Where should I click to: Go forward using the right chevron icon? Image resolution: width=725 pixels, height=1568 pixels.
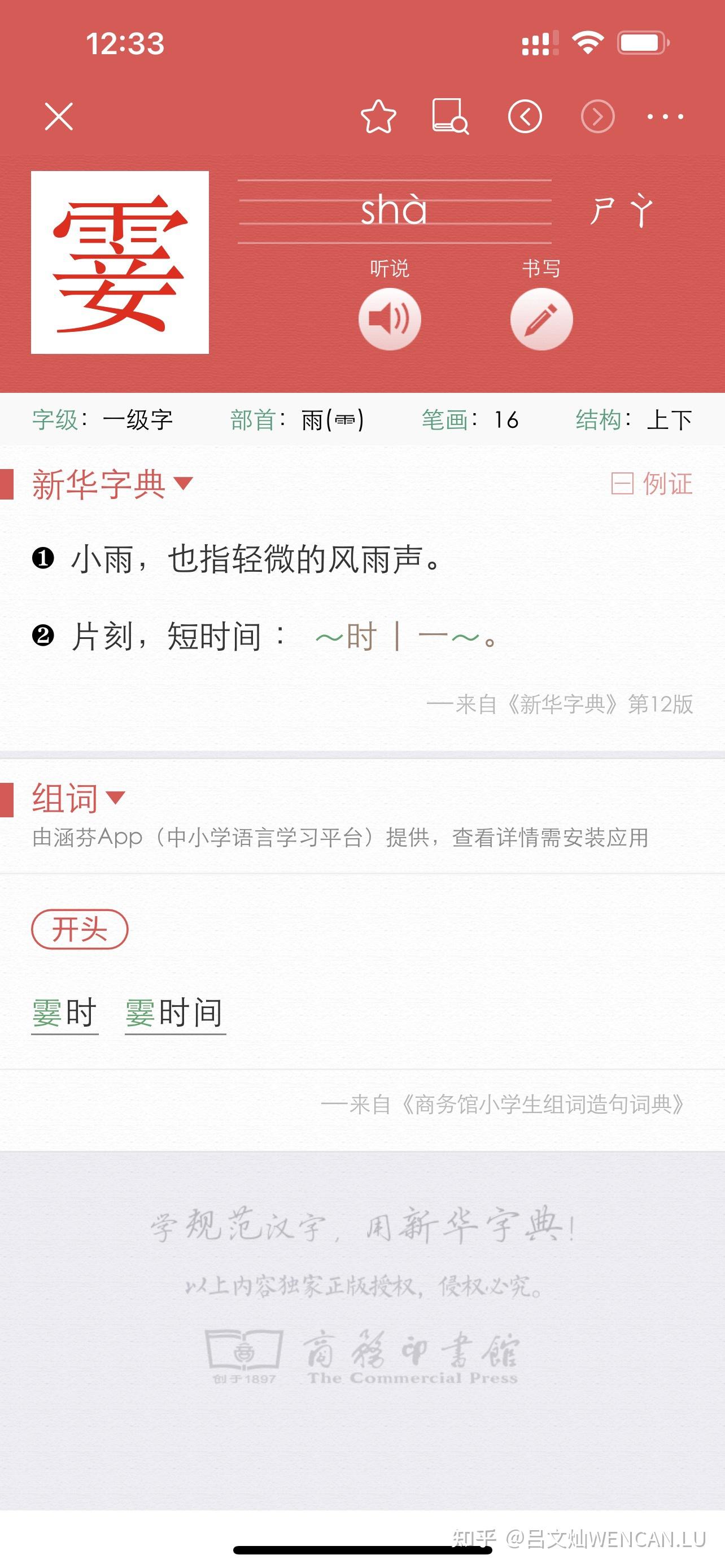[x=599, y=117]
